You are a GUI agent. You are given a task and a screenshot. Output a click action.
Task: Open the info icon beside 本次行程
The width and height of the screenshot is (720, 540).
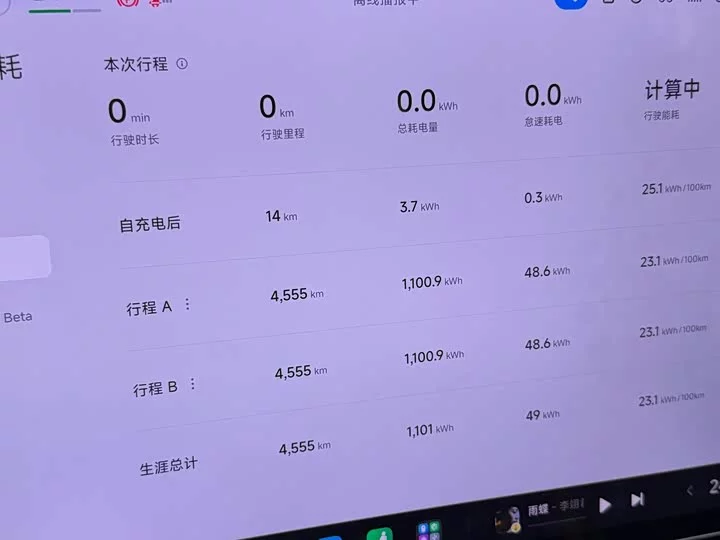(x=182, y=64)
